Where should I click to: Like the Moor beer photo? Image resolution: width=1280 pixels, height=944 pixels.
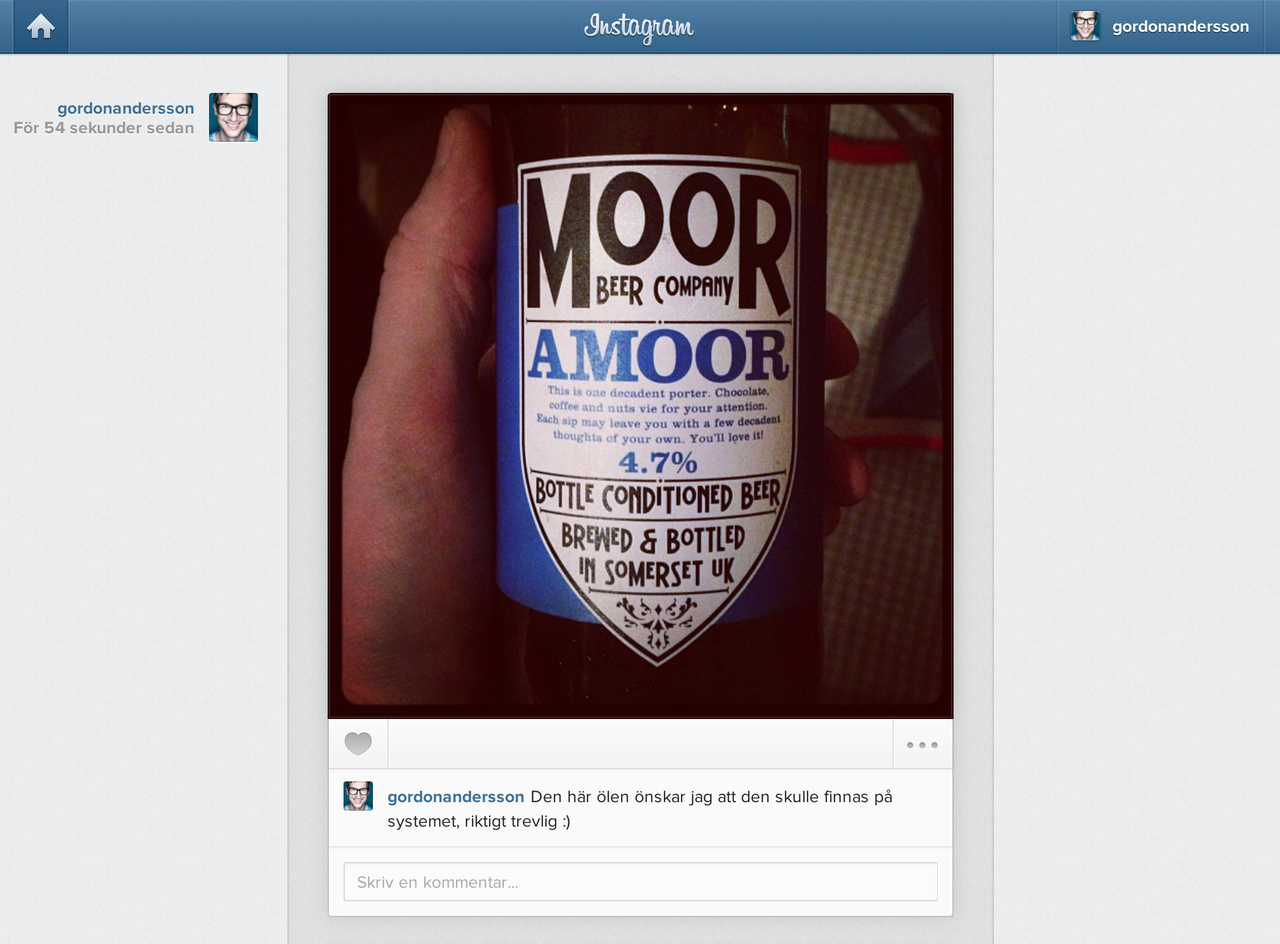(358, 744)
